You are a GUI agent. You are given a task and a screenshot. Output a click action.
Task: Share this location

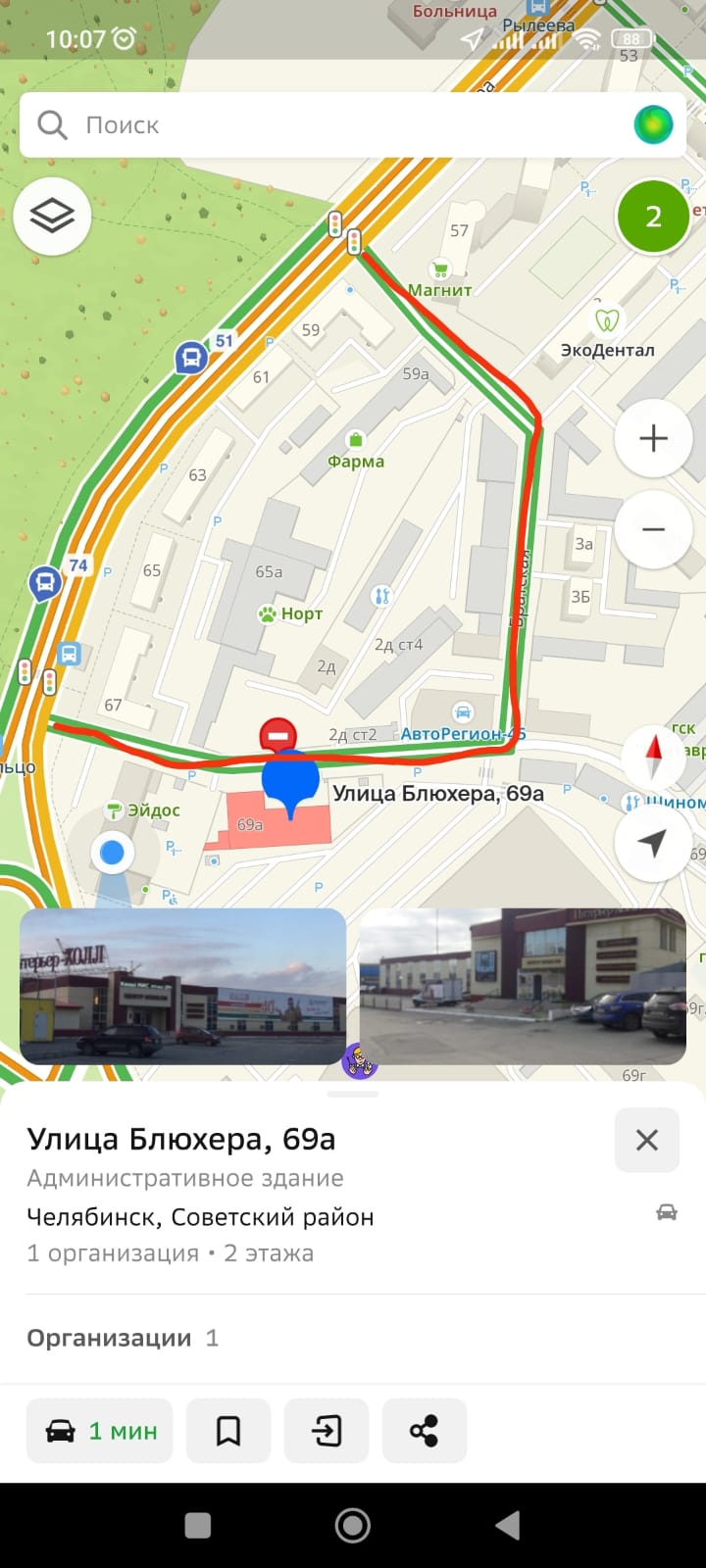(x=425, y=1431)
